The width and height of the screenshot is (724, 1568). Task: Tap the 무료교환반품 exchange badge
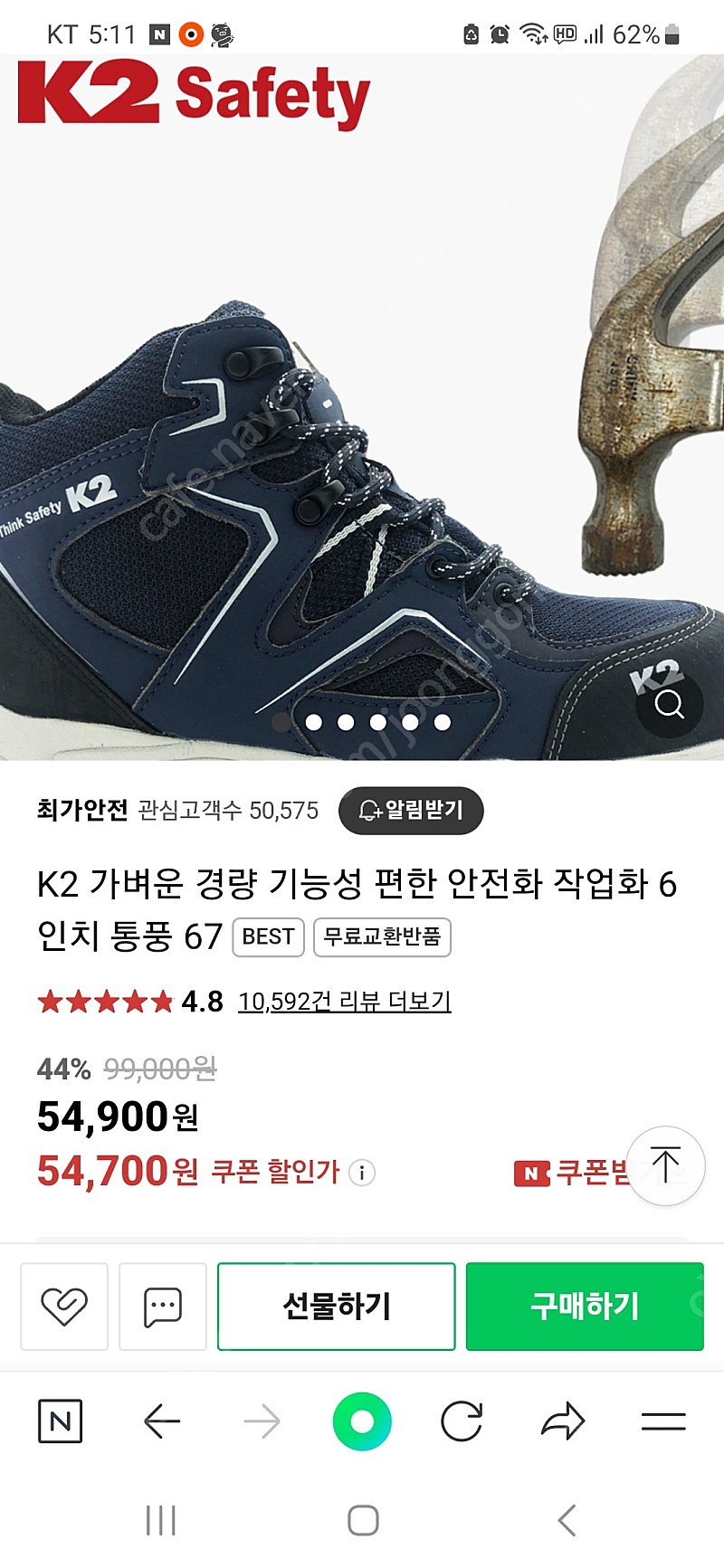(383, 938)
